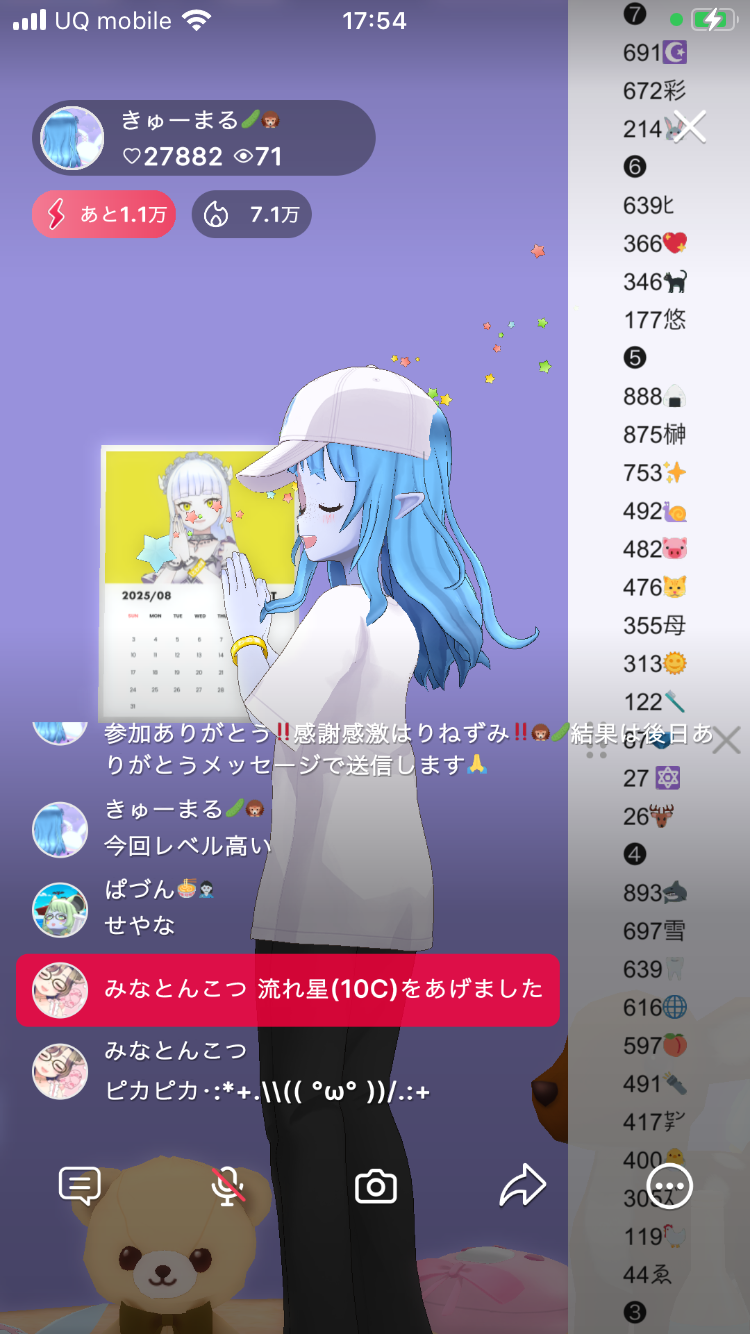Open the comment input icon
This screenshot has width=750, height=1334.
(x=79, y=1186)
